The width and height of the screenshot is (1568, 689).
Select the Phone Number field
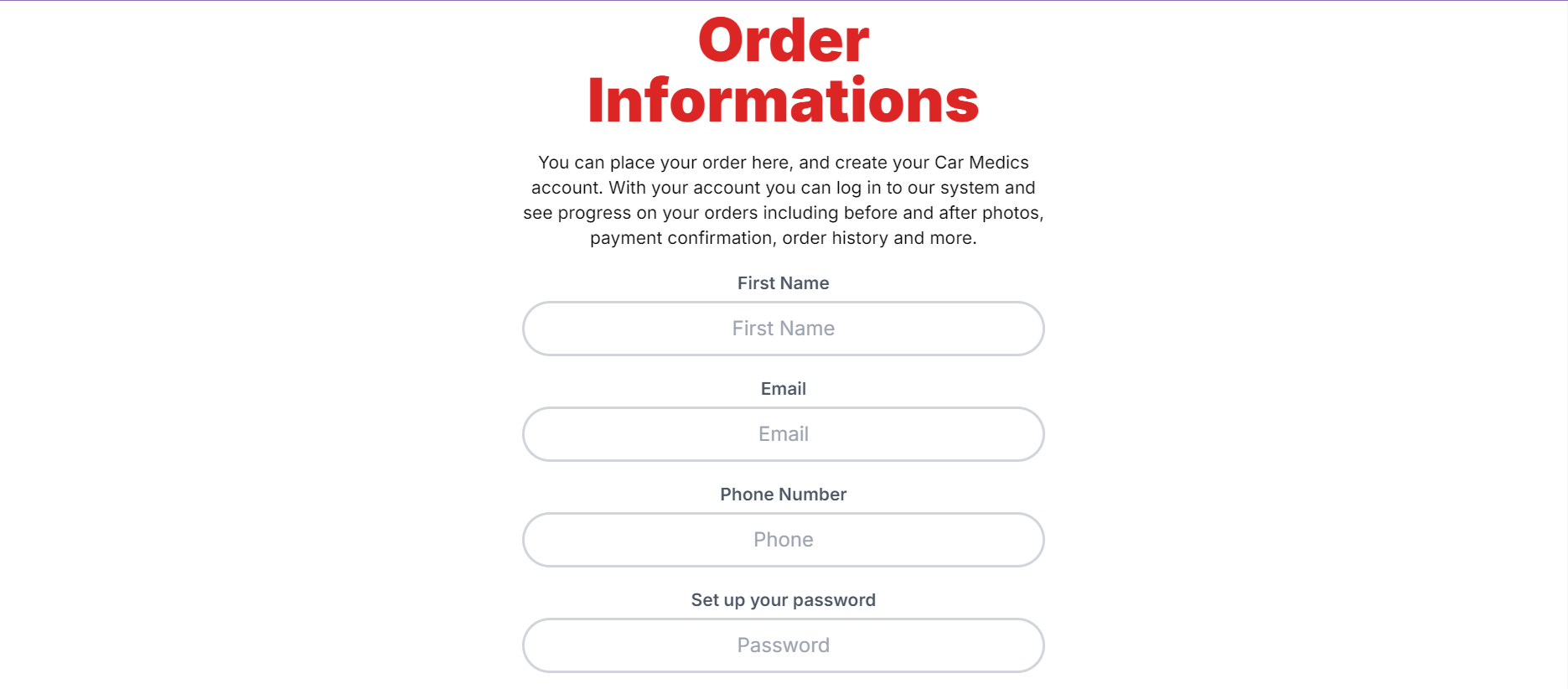[783, 540]
